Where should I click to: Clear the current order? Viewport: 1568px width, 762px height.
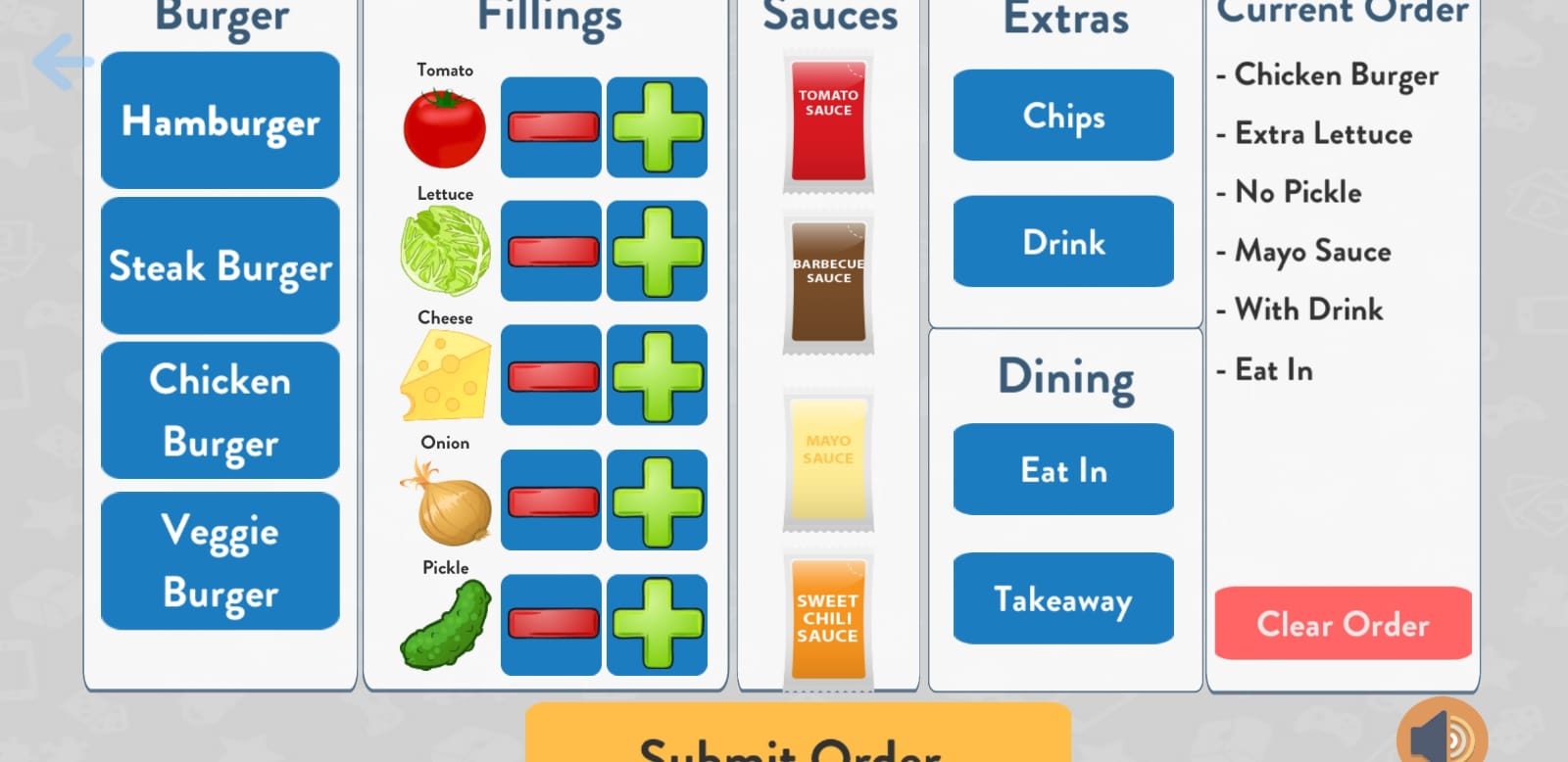(1343, 624)
